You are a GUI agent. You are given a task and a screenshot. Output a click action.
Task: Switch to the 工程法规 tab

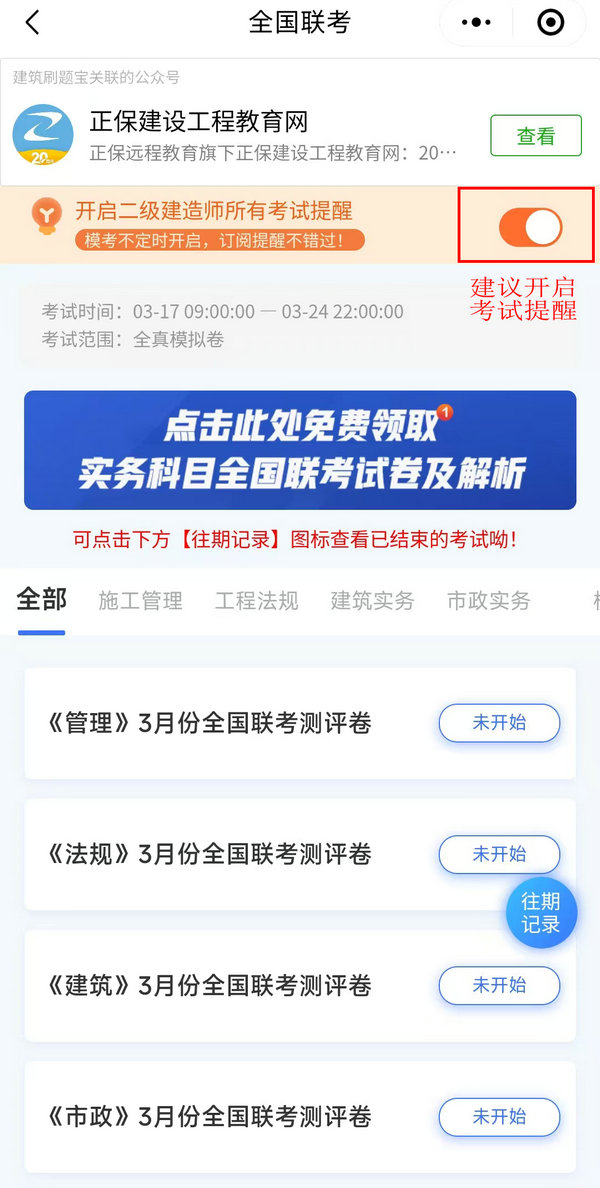pyautogui.click(x=256, y=601)
